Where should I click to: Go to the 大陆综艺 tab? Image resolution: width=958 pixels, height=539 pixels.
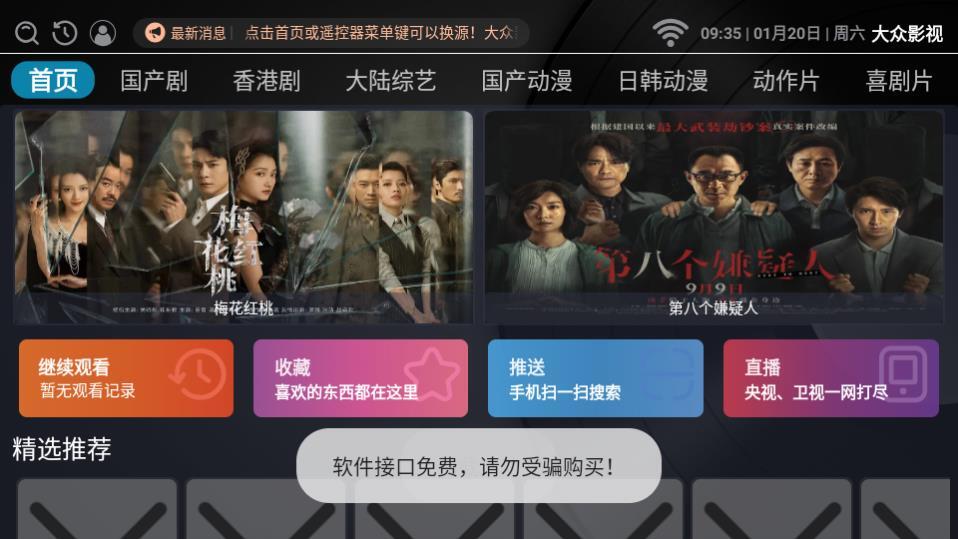(x=391, y=81)
